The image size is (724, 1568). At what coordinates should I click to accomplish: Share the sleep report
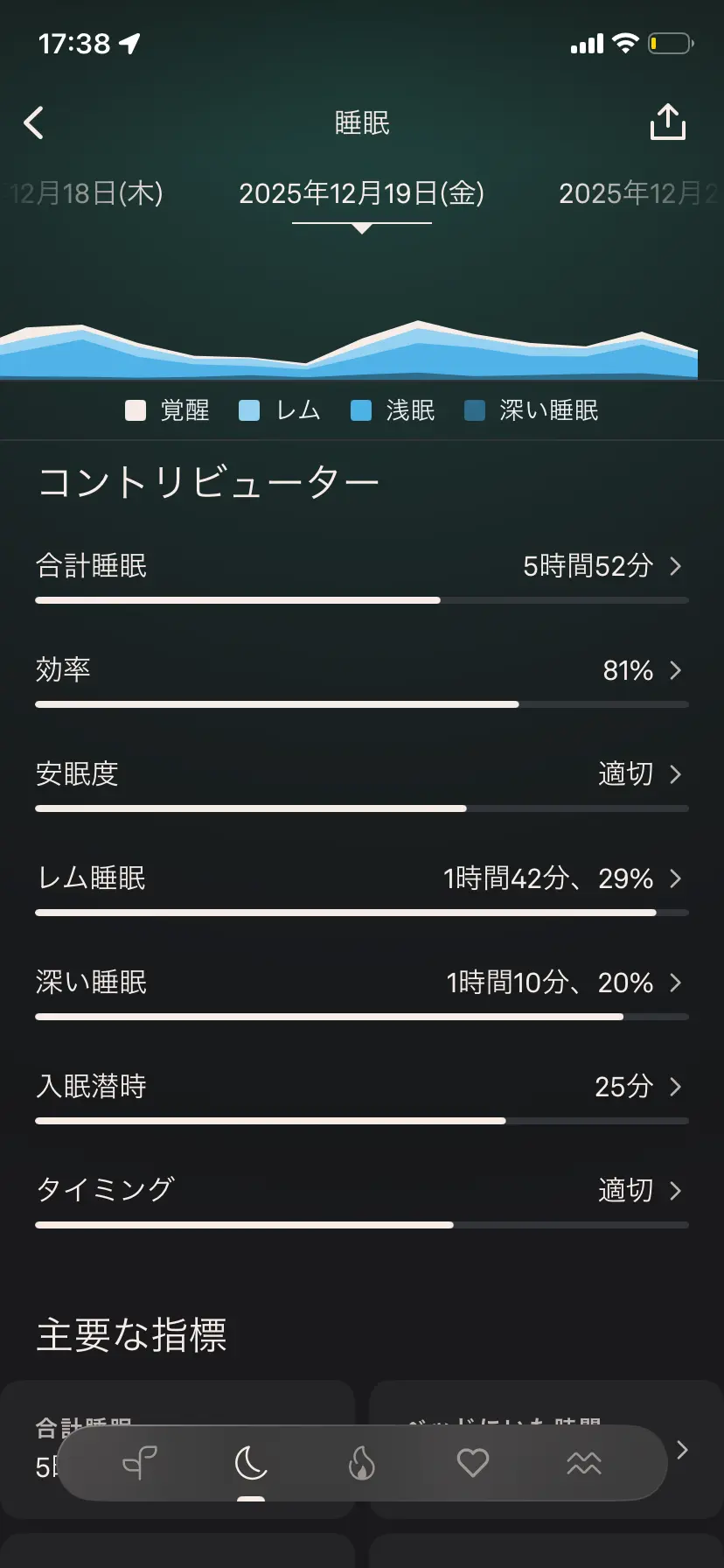click(x=667, y=122)
